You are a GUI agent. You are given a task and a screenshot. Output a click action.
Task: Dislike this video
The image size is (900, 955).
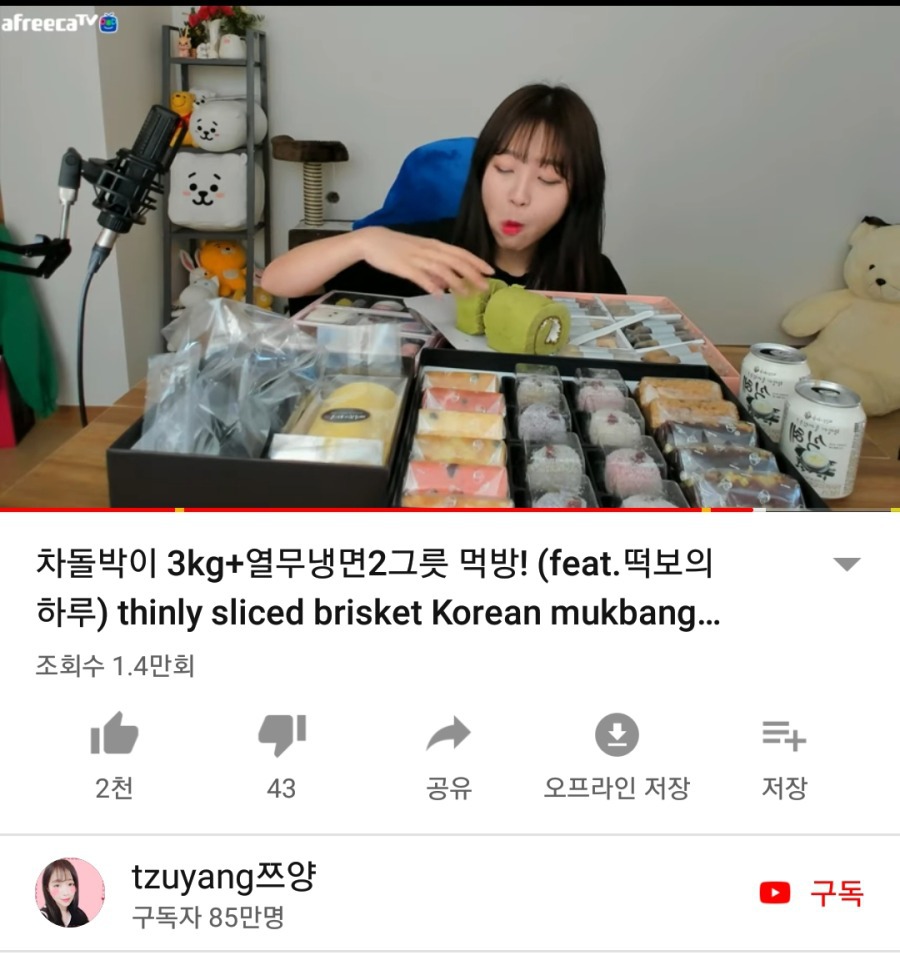click(x=281, y=737)
